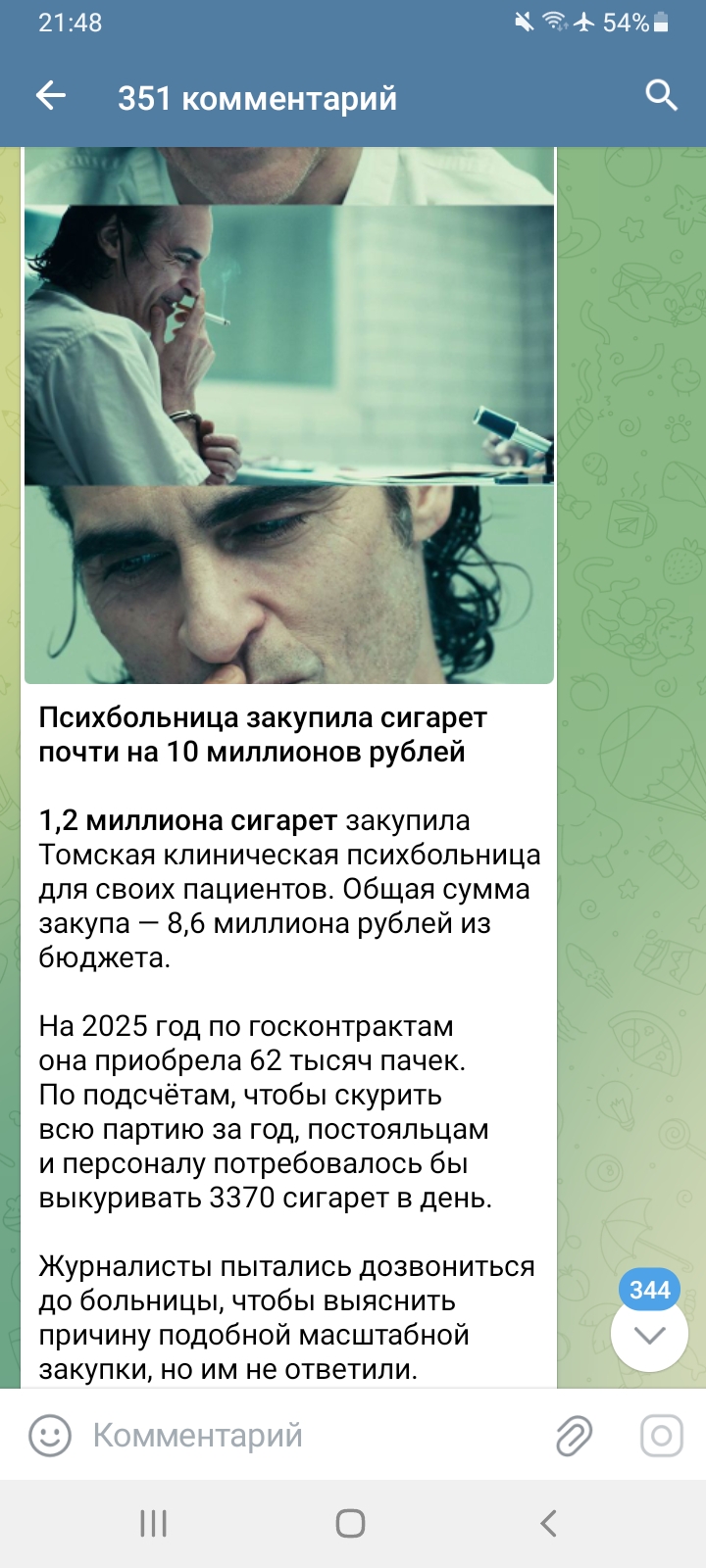
Task: Attach a file with the paperclip
Action: (574, 1436)
